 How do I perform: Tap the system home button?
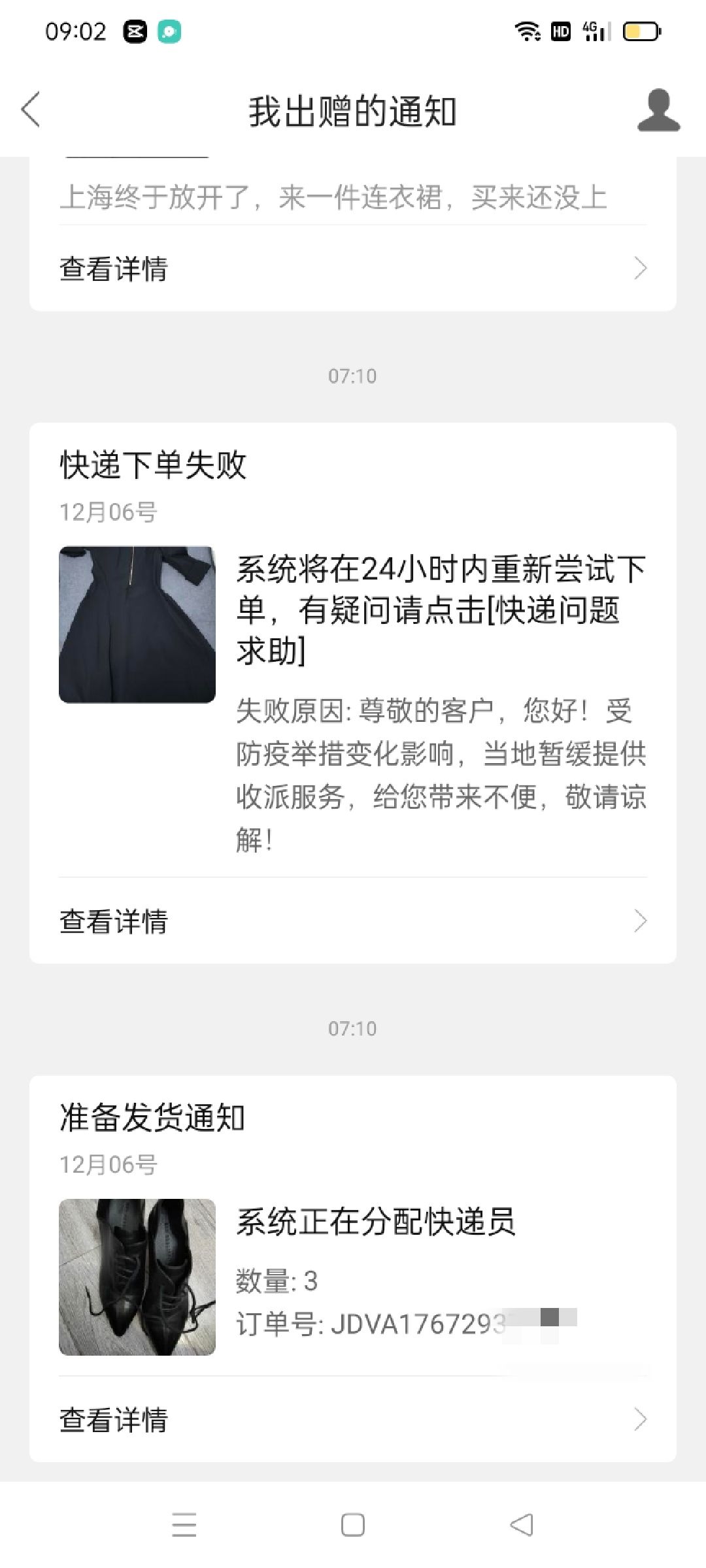pos(353,1526)
